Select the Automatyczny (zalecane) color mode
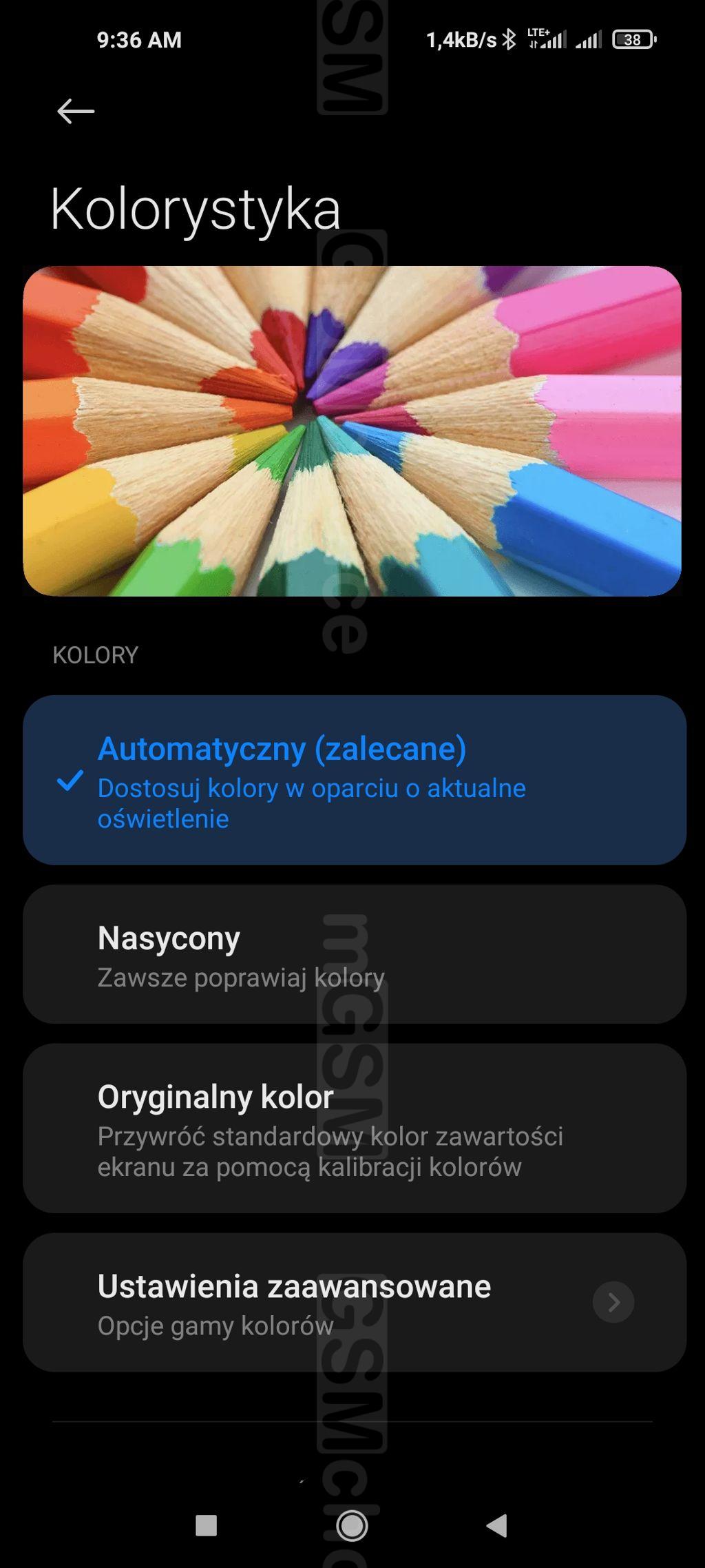This screenshot has width=705, height=1568. (x=354, y=780)
